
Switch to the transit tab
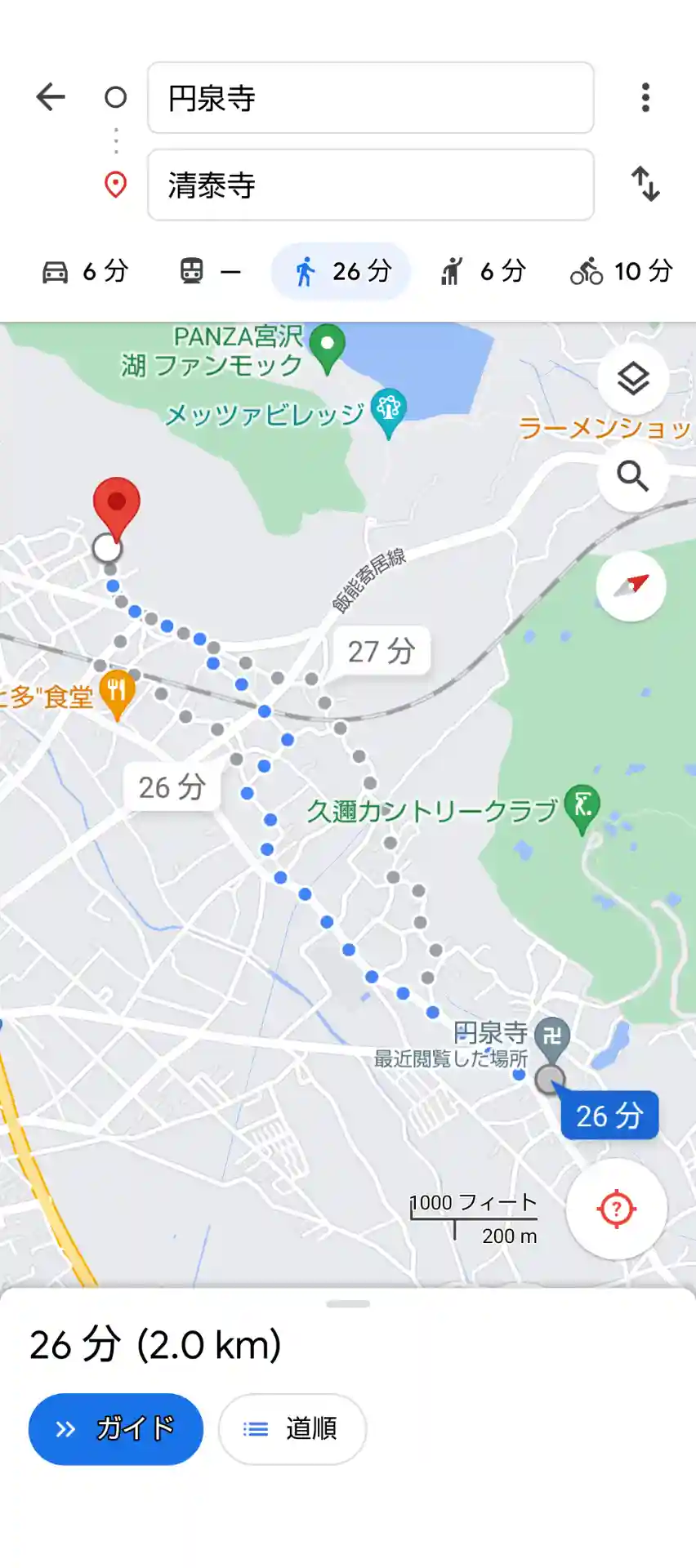pos(210,271)
